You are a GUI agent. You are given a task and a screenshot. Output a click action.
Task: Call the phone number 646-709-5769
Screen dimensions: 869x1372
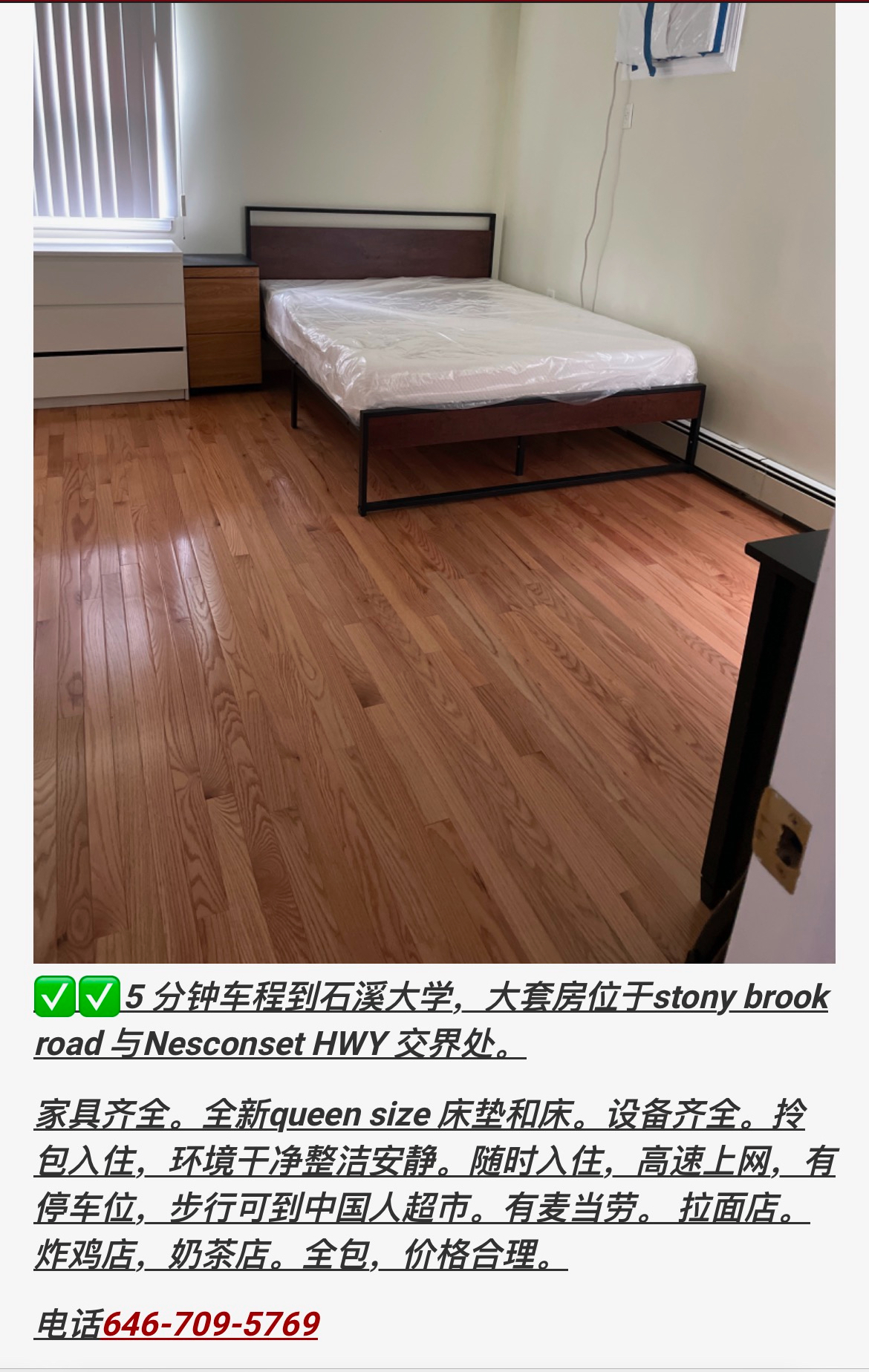(211, 1324)
